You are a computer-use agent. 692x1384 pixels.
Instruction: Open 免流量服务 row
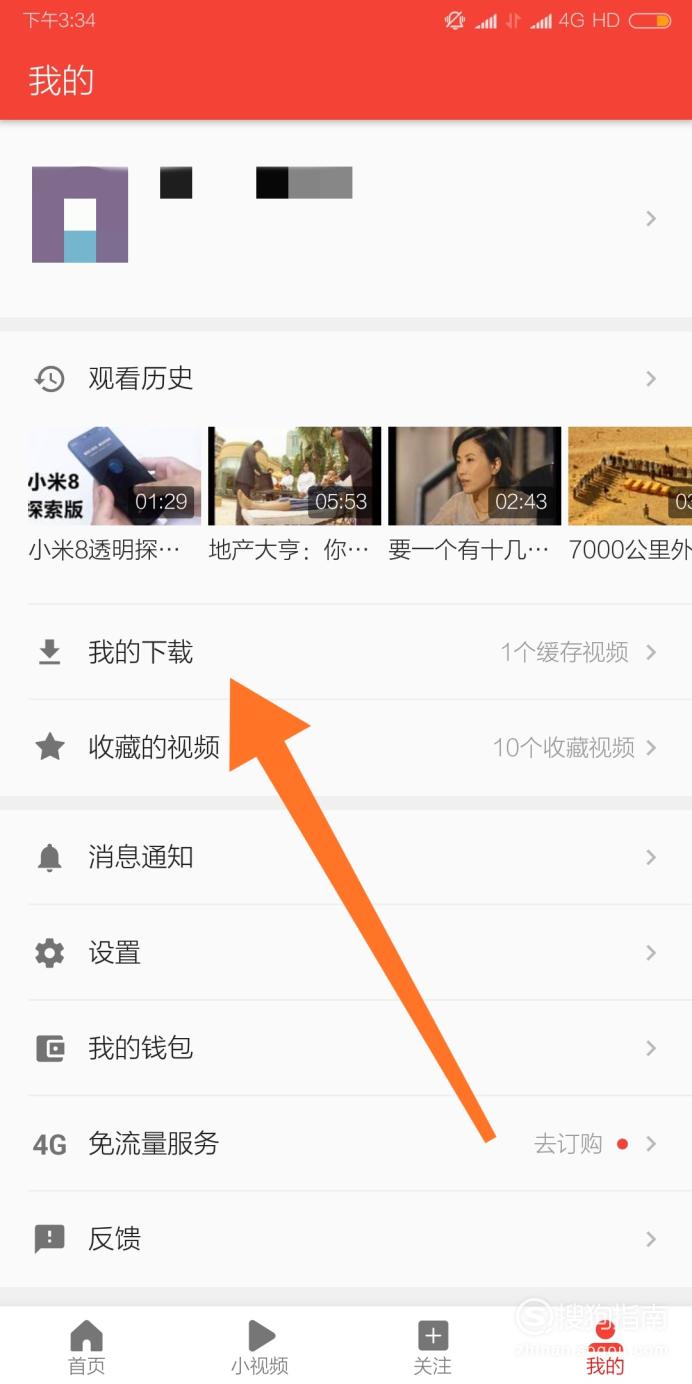[346, 1143]
